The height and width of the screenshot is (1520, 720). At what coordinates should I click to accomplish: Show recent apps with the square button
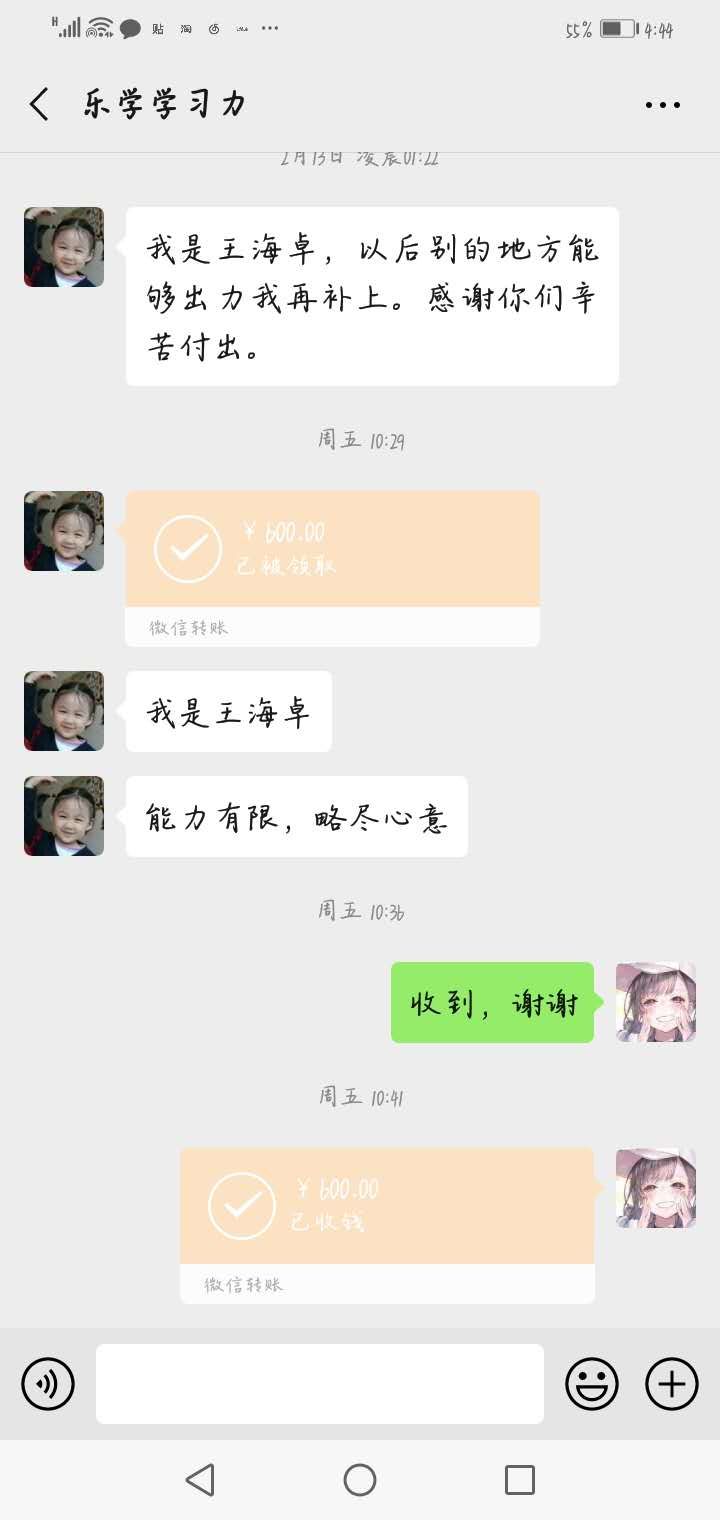point(520,1480)
